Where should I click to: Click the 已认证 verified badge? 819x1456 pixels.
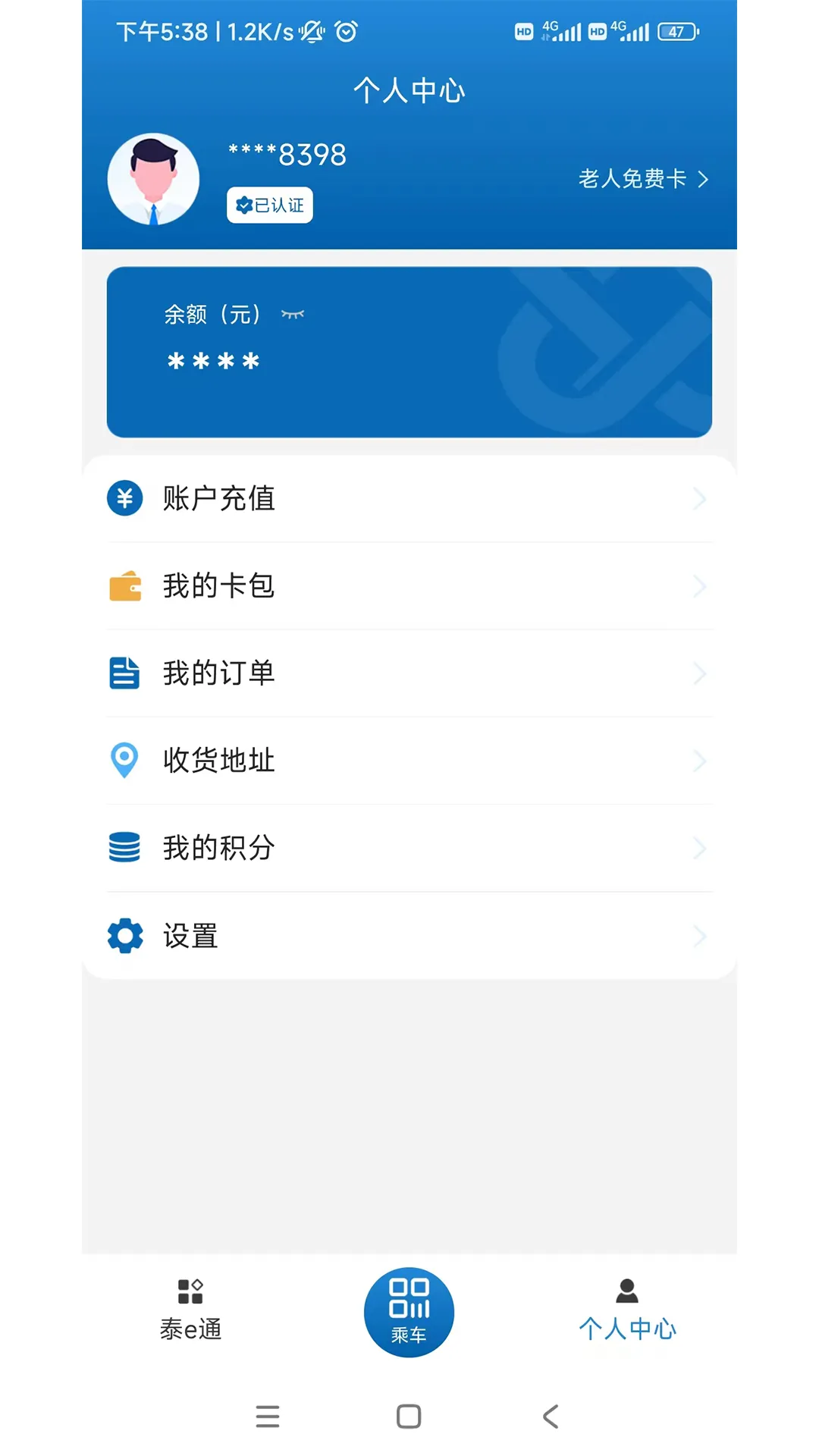(270, 205)
